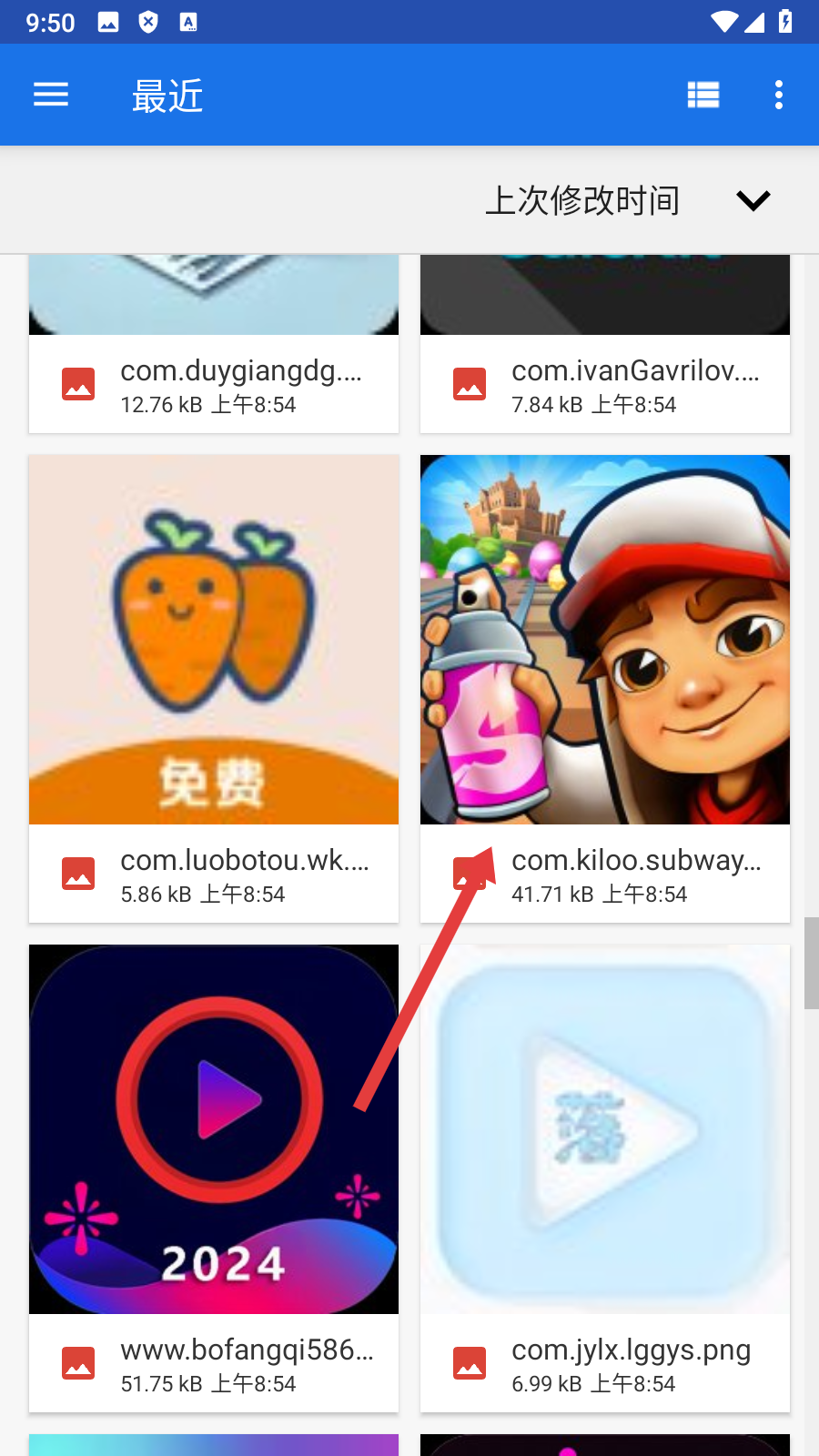Open the overflow options menu
The width and height of the screenshot is (819, 1456).
coord(778,95)
